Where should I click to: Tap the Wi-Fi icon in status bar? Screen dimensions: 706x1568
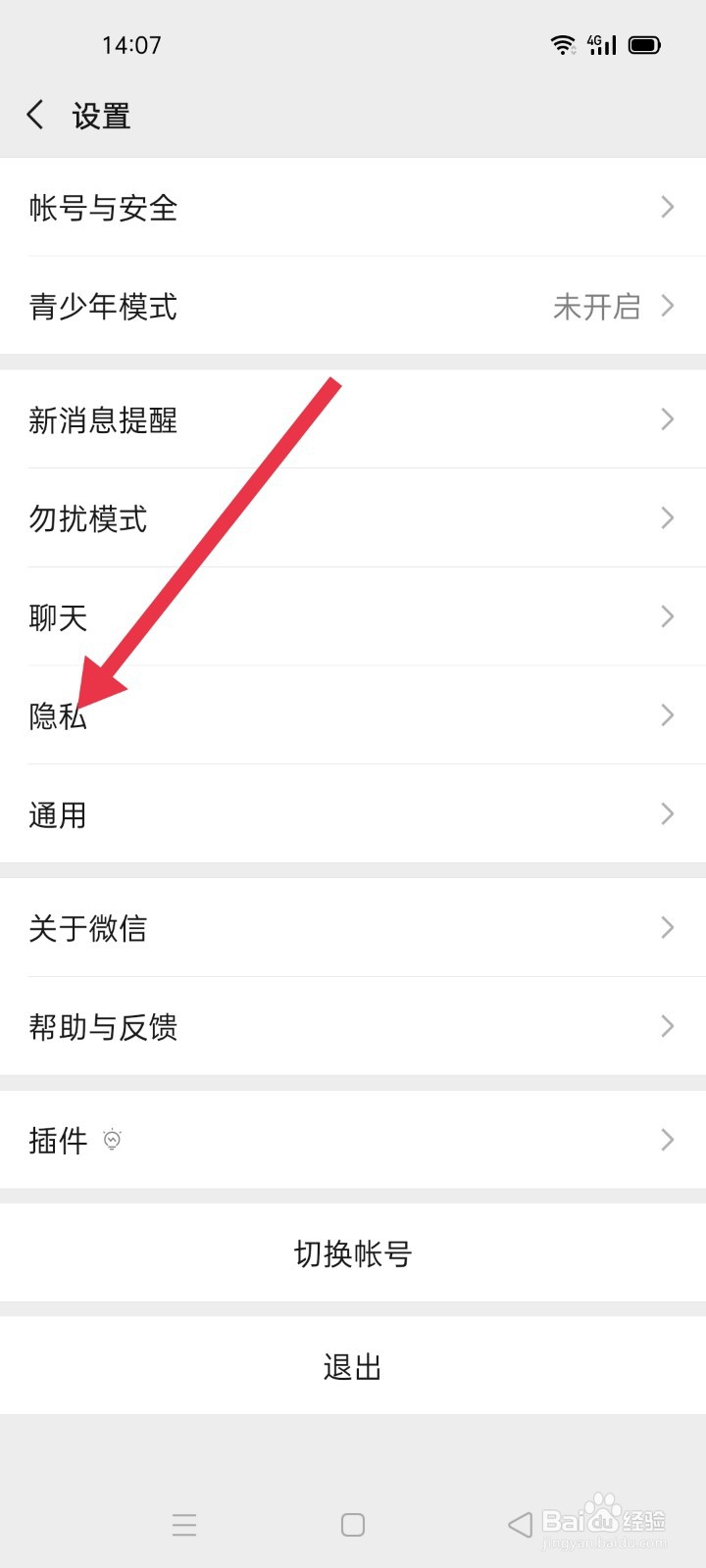click(x=562, y=44)
